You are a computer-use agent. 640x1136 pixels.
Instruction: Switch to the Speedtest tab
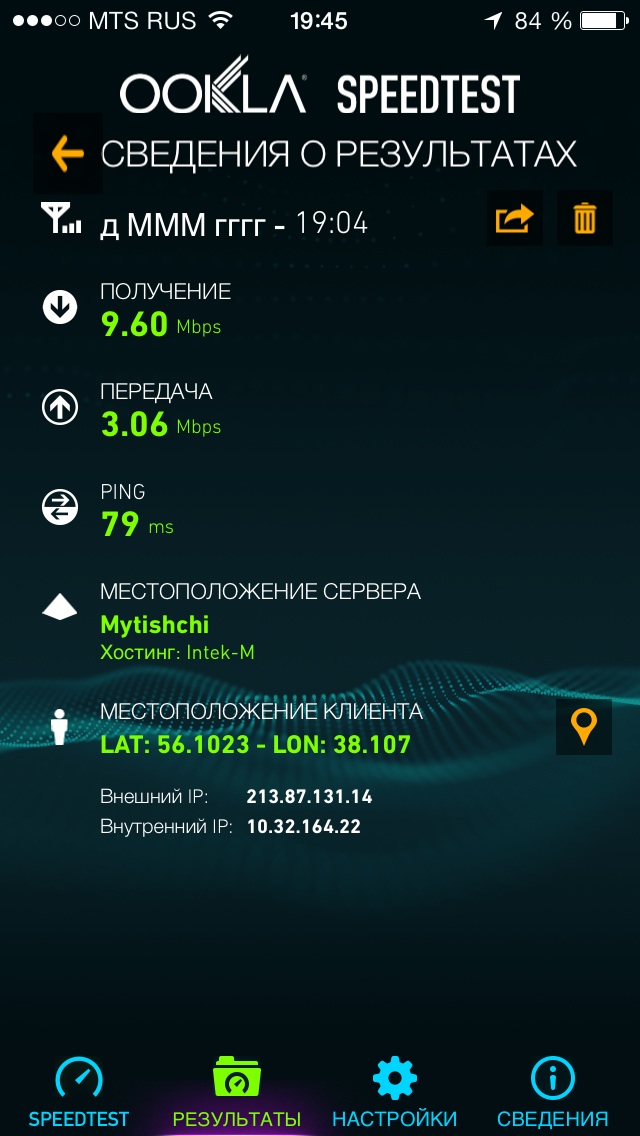point(79,1092)
